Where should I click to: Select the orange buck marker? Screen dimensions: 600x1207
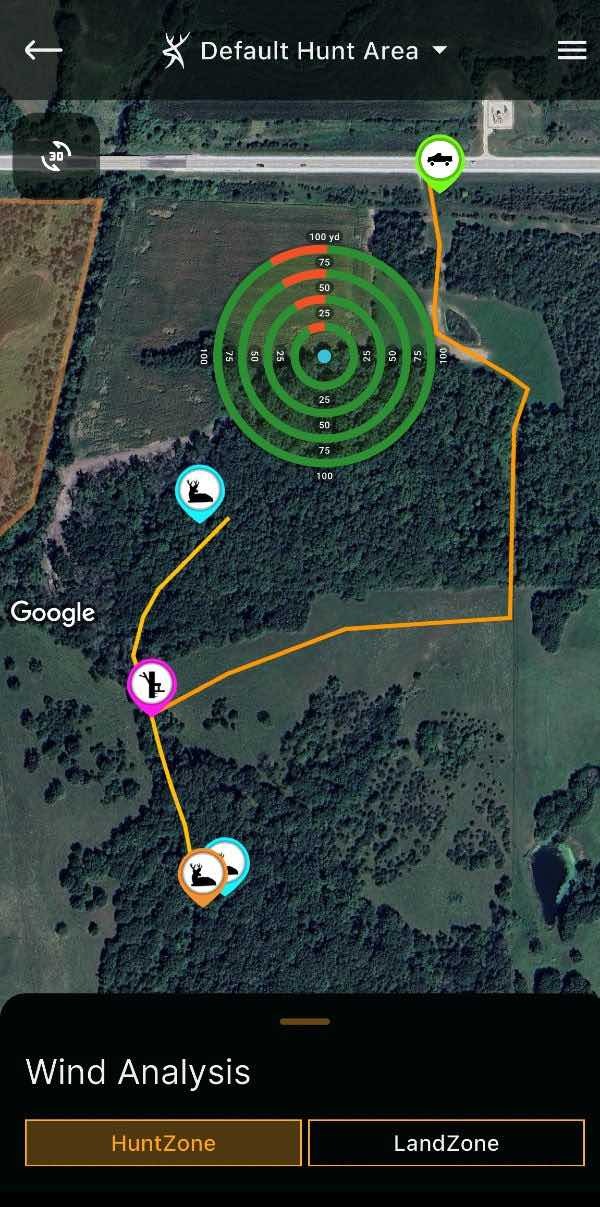pos(201,874)
